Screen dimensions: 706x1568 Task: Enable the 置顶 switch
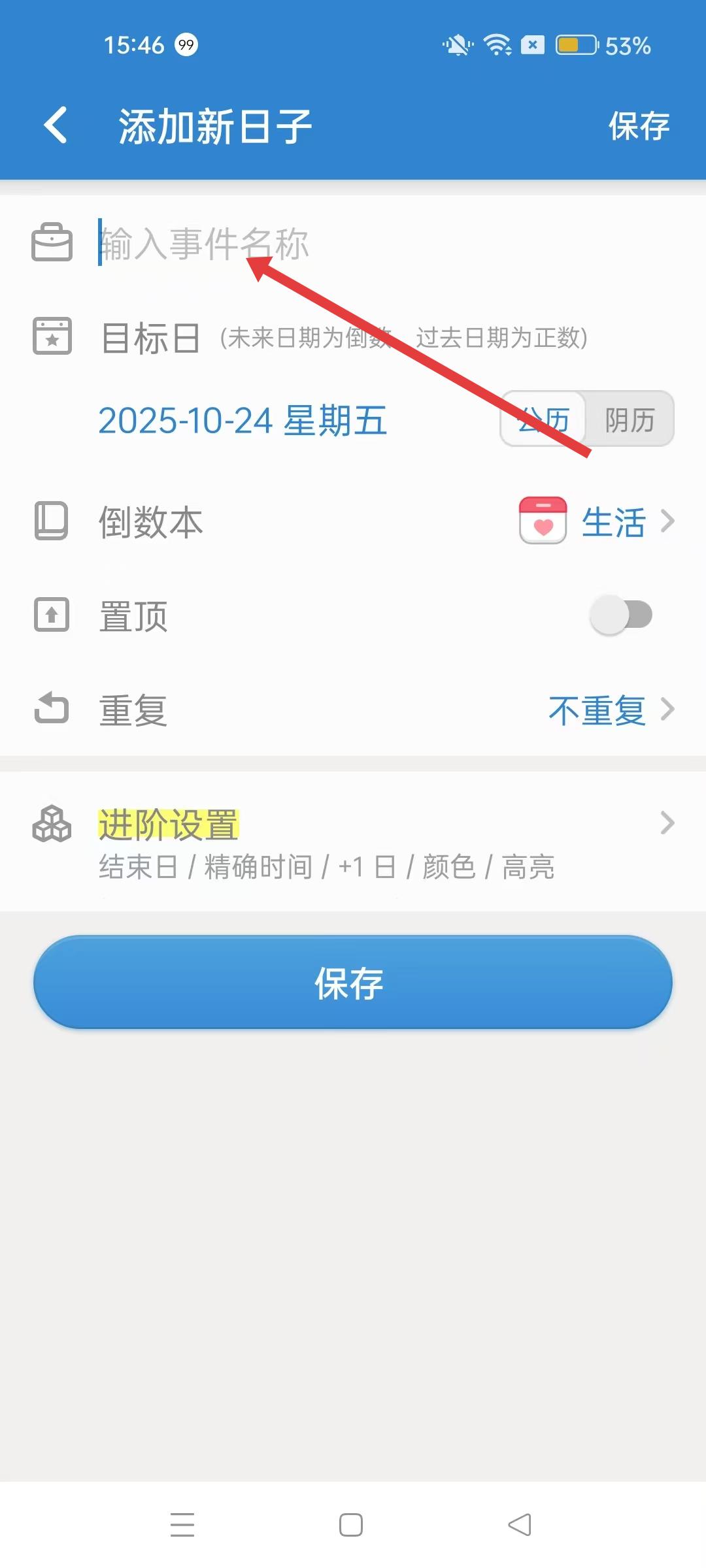click(x=621, y=615)
